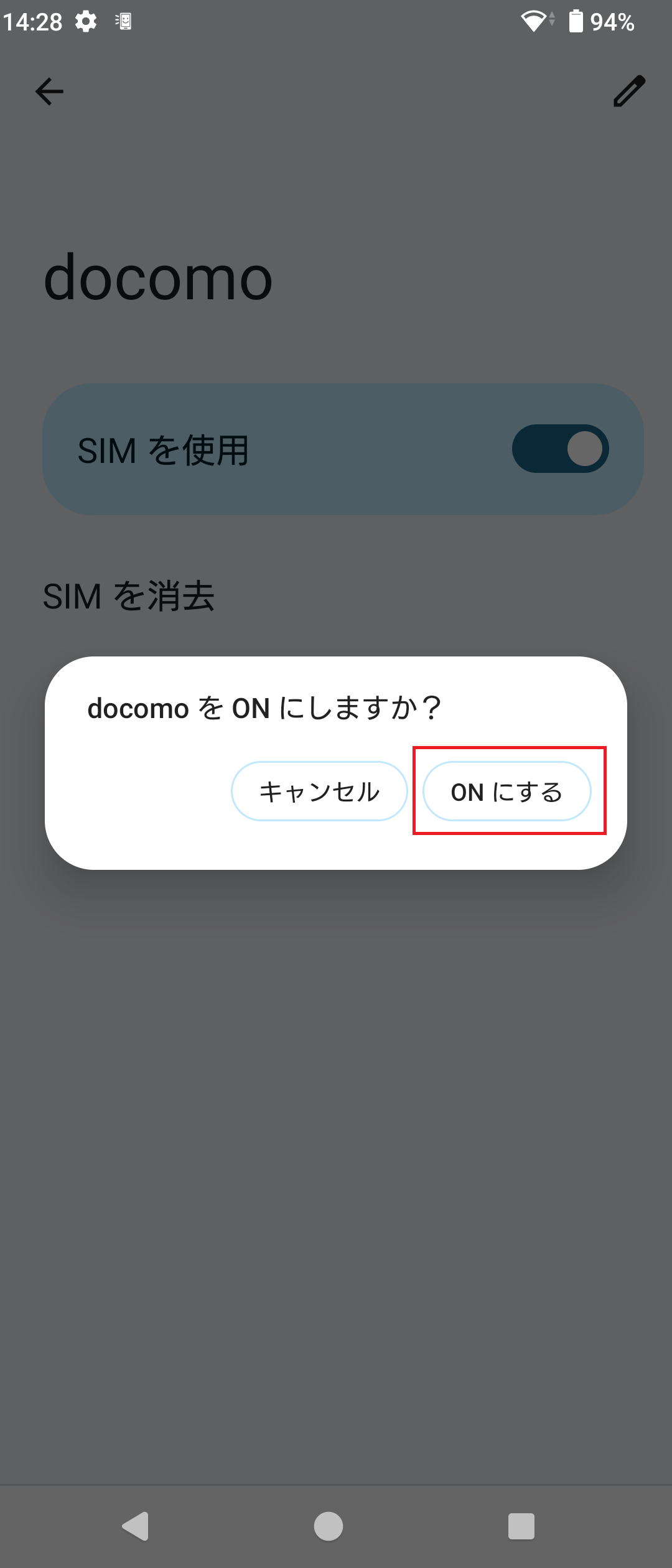Tap the settings gear in the status bar
The height and width of the screenshot is (1568, 672).
(85, 21)
